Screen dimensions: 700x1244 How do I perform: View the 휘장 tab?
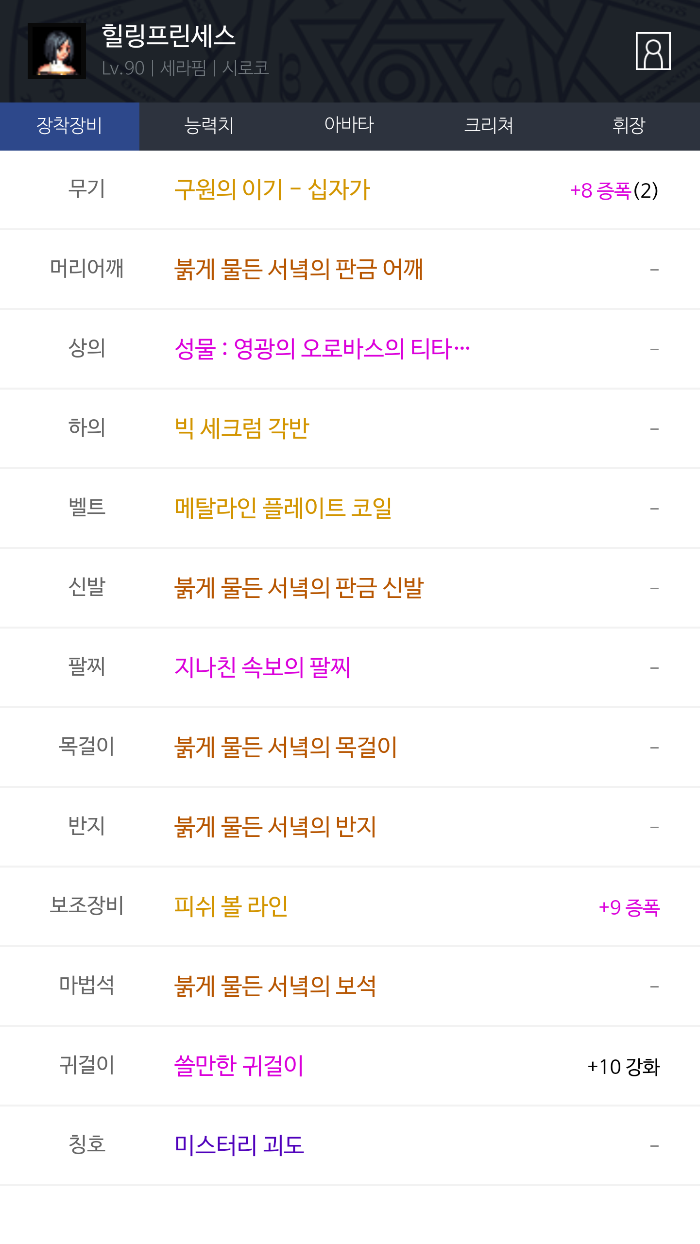tap(629, 126)
